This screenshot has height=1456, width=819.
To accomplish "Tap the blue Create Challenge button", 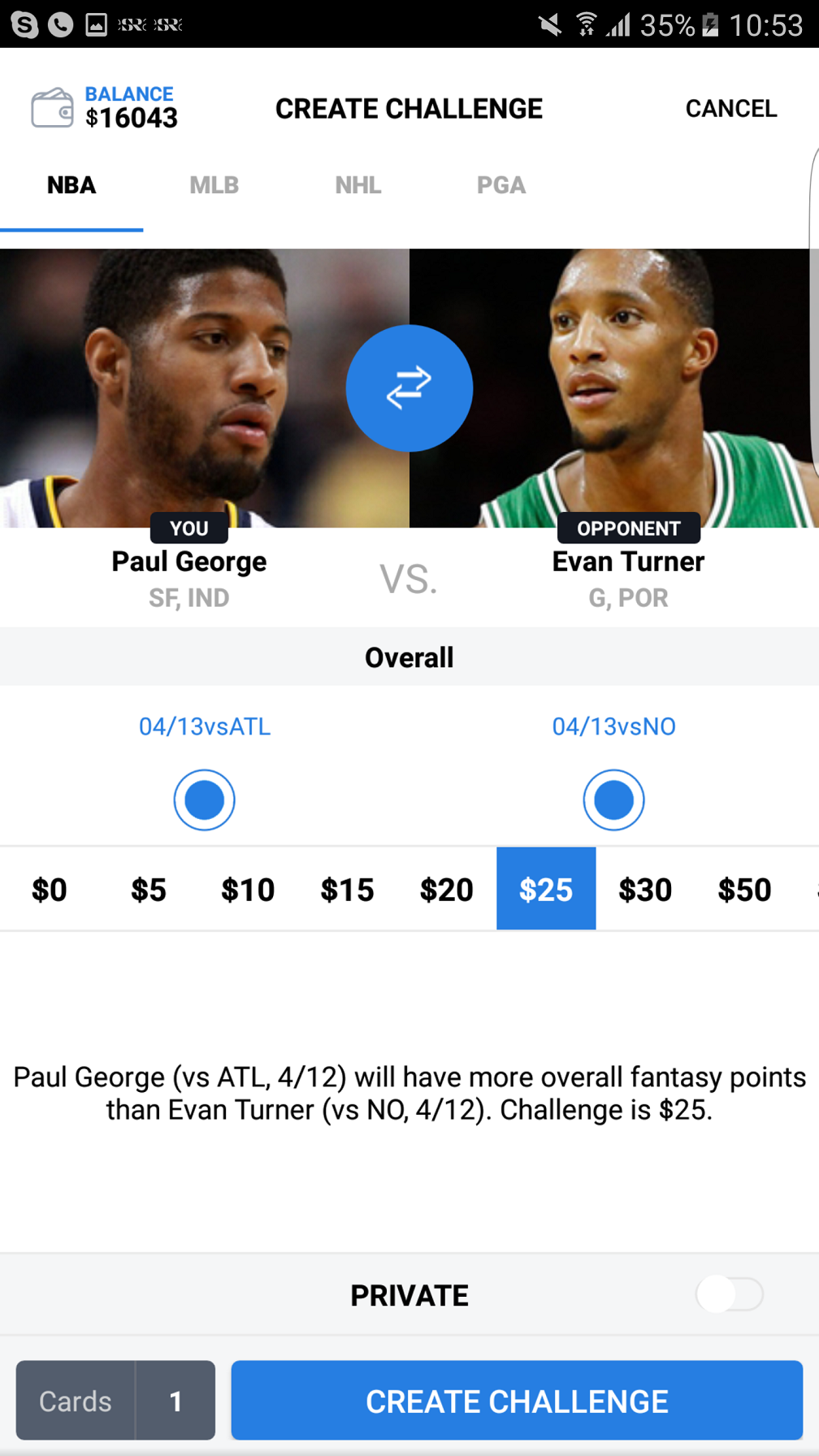I will pyautogui.click(x=517, y=1401).
